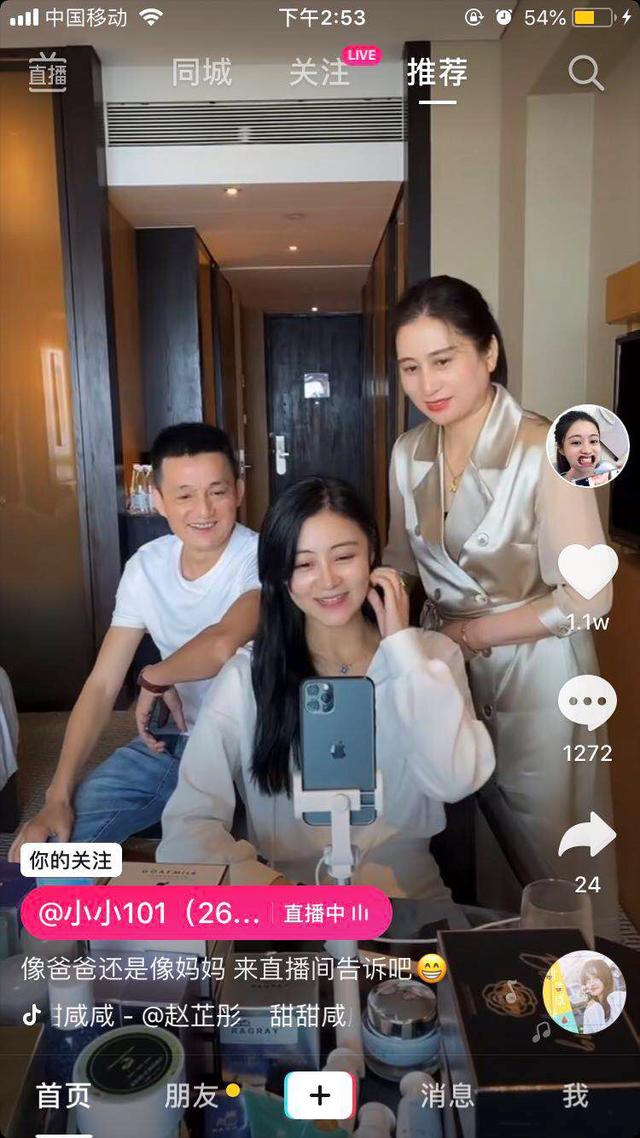Like this video with the heart
Image resolution: width=640 pixels, height=1138 pixels.
pos(587,573)
